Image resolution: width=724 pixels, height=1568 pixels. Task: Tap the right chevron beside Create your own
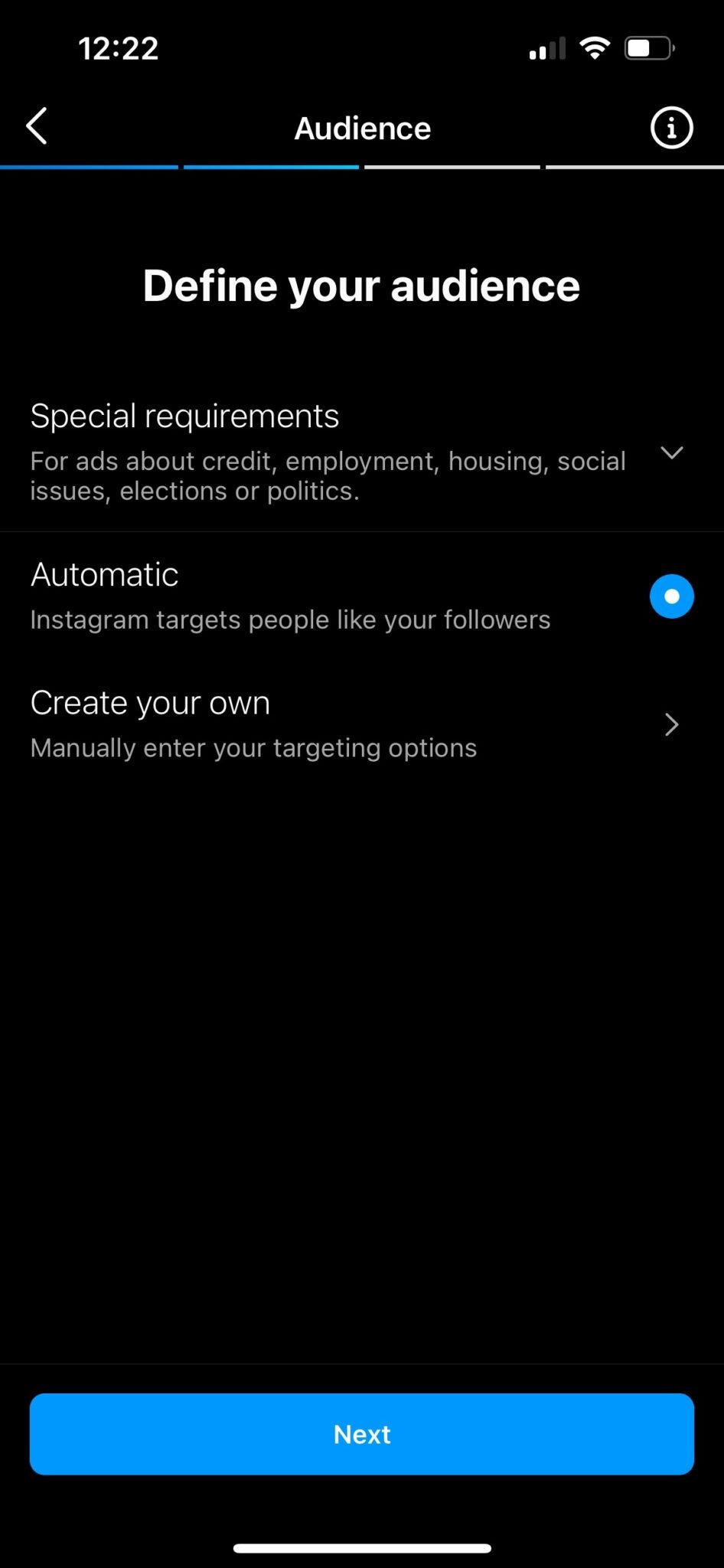pos(671,725)
